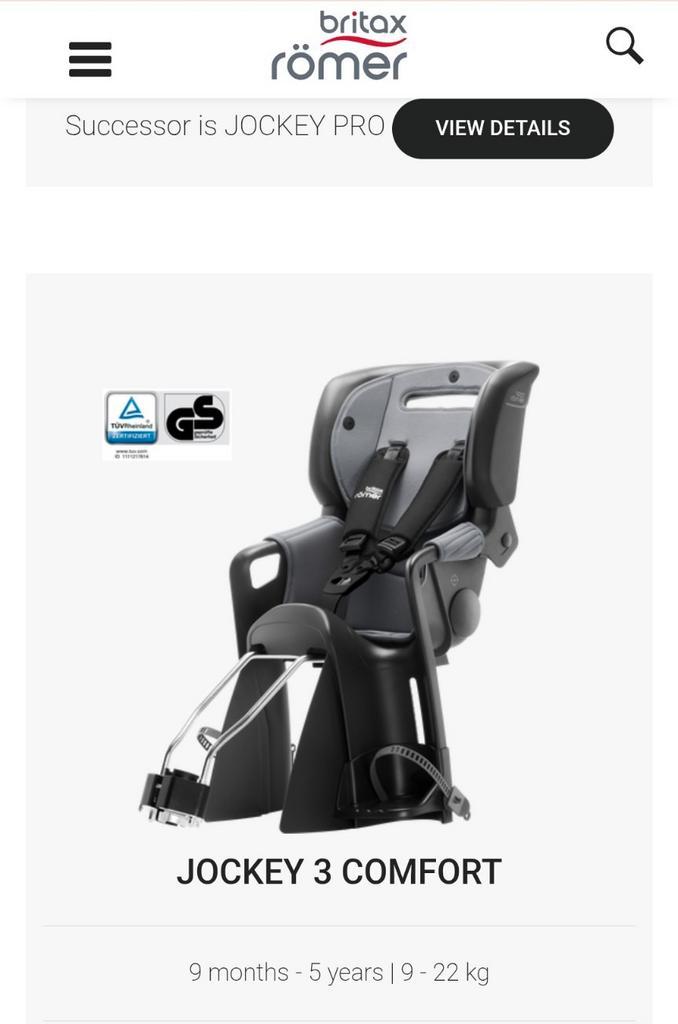The image size is (678, 1024).
Task: Open the JOCKEY 3 COMFORT product card
Action: pos(339,871)
